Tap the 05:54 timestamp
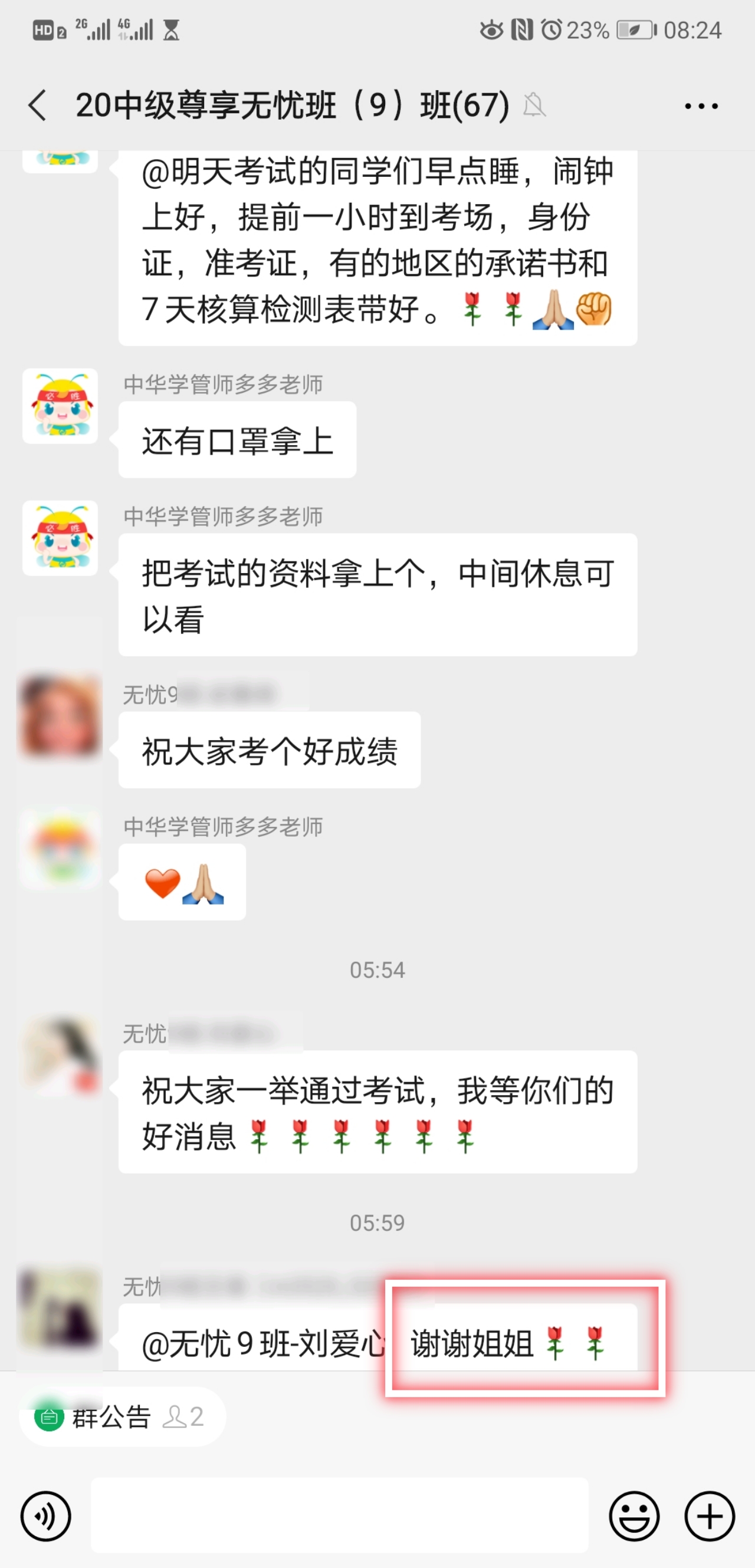The width and height of the screenshot is (755, 1568). tap(377, 970)
